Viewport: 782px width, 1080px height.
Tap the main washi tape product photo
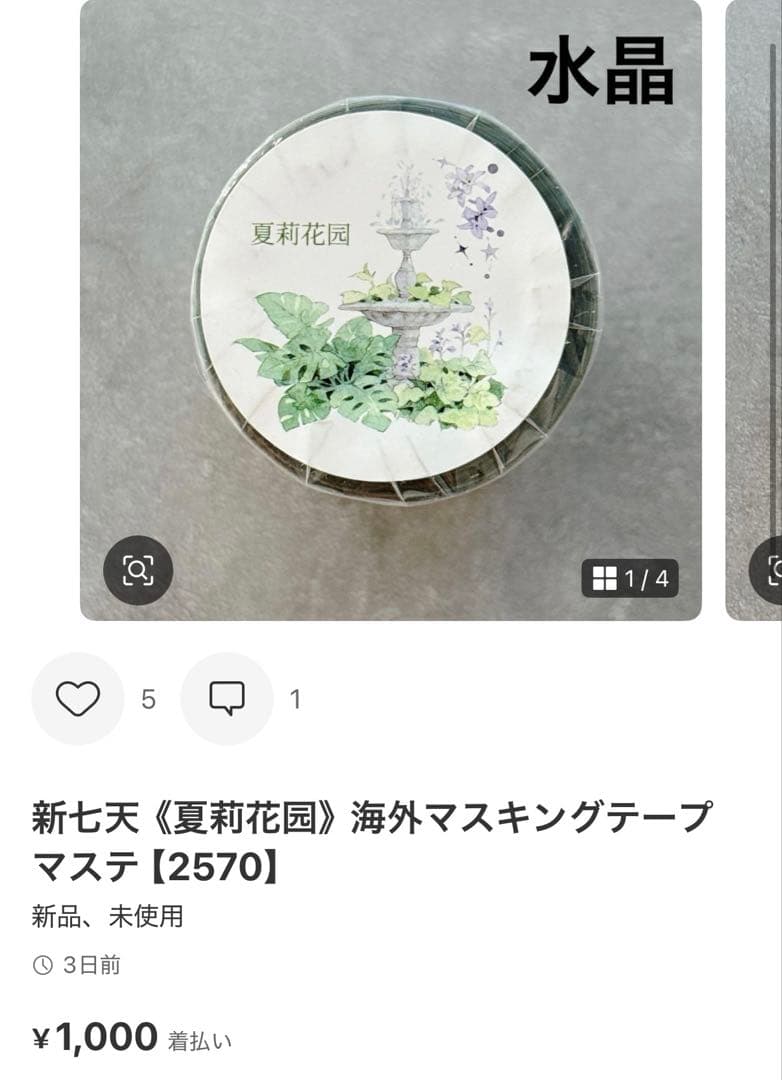pyautogui.click(x=390, y=300)
